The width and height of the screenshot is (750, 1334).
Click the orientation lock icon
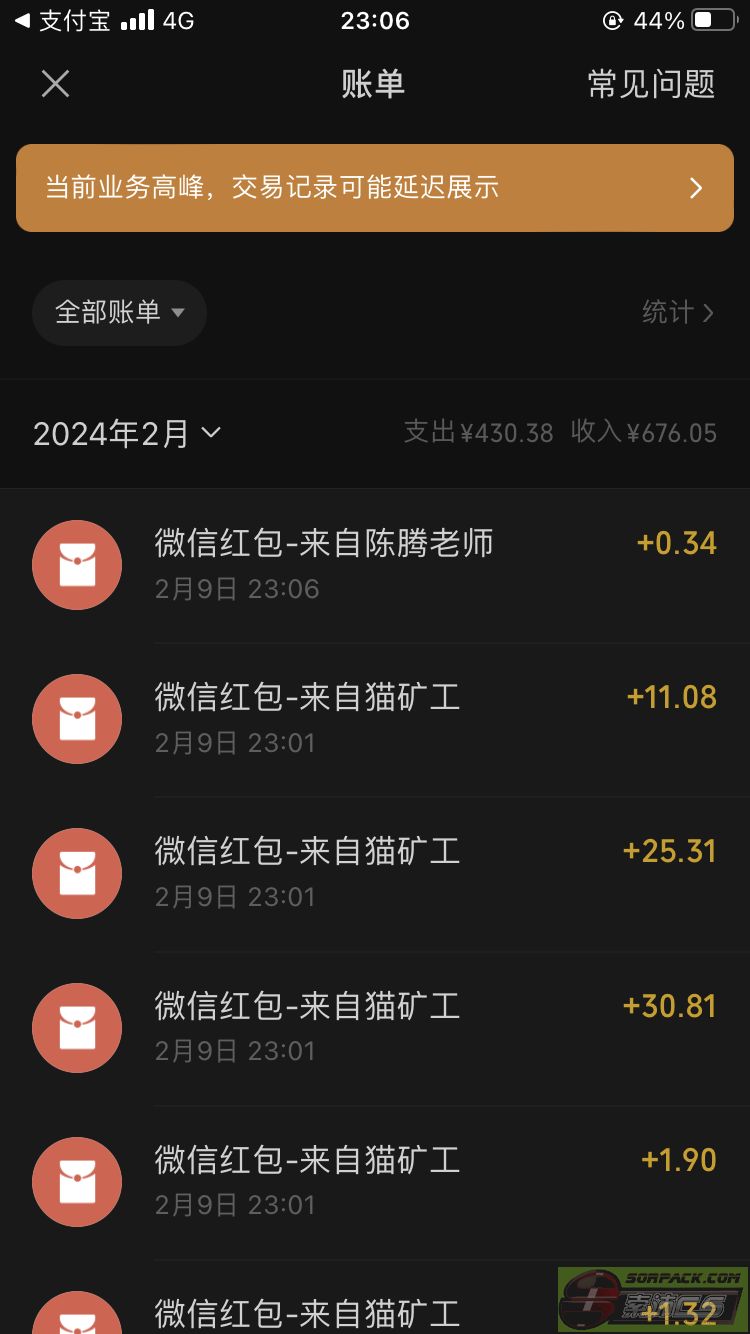pyautogui.click(x=613, y=20)
